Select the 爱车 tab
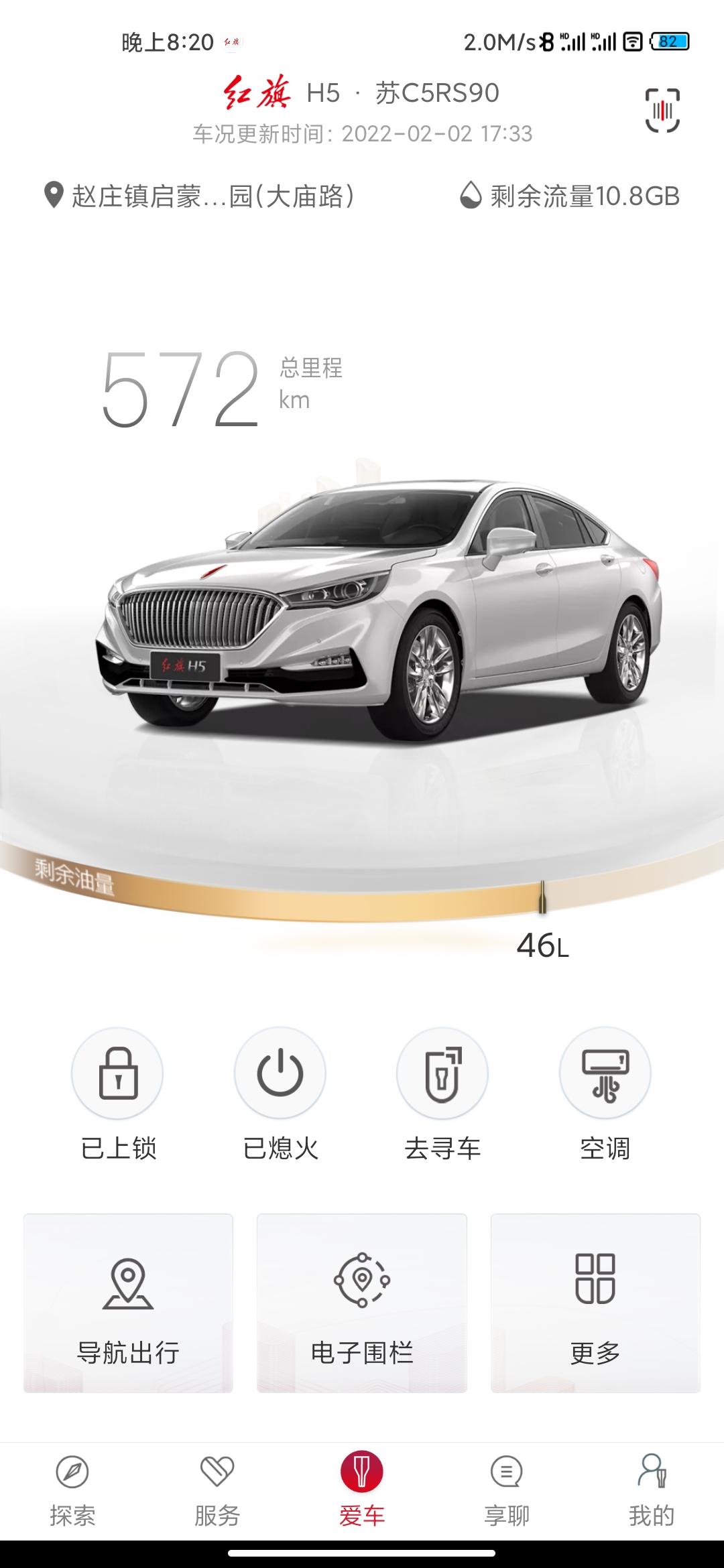The height and width of the screenshot is (1568, 724). (x=362, y=1490)
